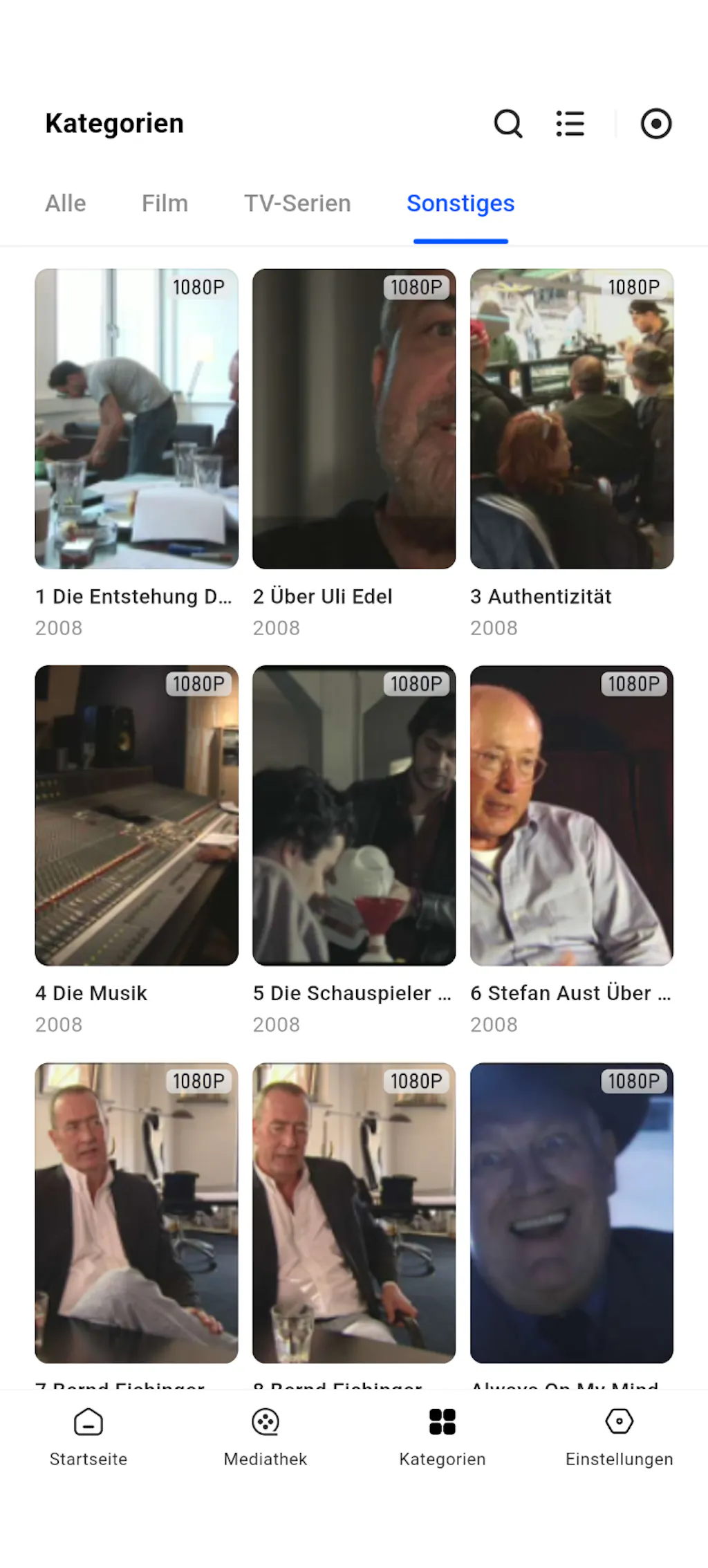Open the Always On My Mind tile
The width and height of the screenshot is (708, 1568).
click(x=572, y=1212)
